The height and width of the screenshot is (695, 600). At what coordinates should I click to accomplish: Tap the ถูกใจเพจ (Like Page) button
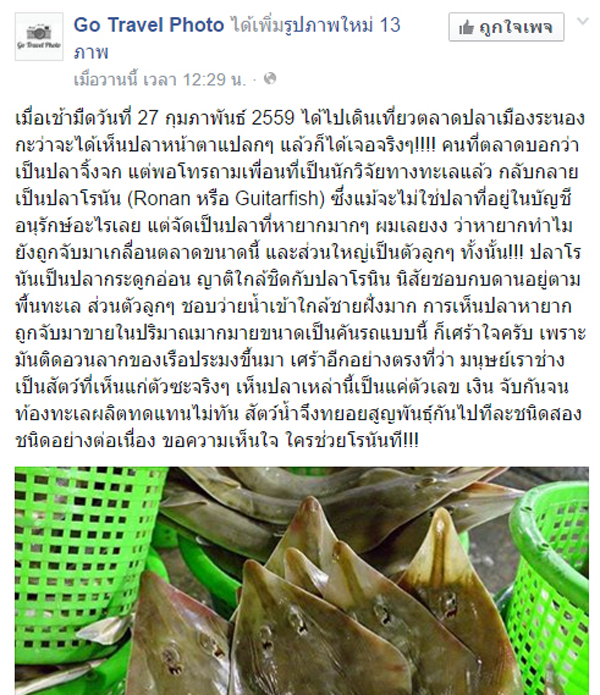[x=506, y=26]
